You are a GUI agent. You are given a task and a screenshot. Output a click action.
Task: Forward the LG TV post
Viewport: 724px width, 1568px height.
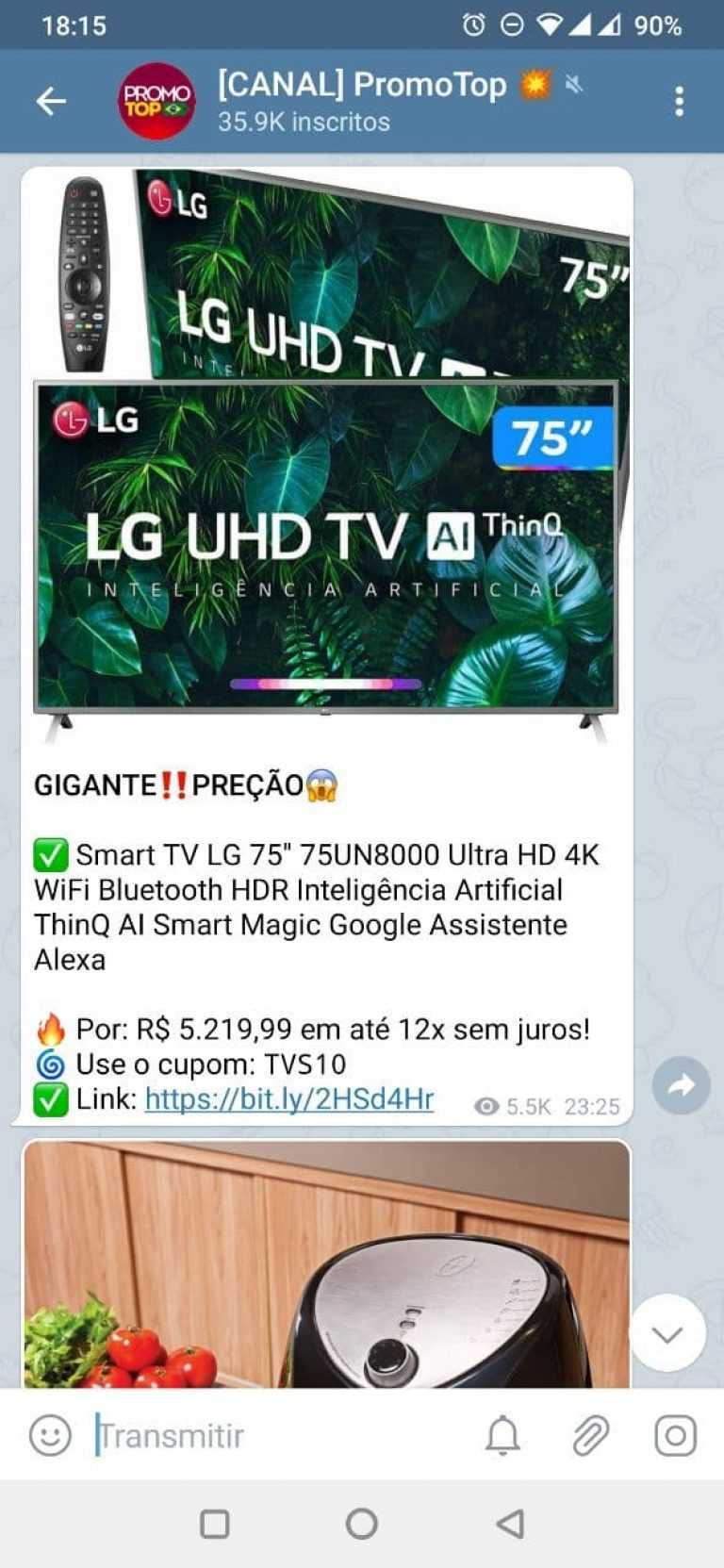click(x=681, y=1086)
